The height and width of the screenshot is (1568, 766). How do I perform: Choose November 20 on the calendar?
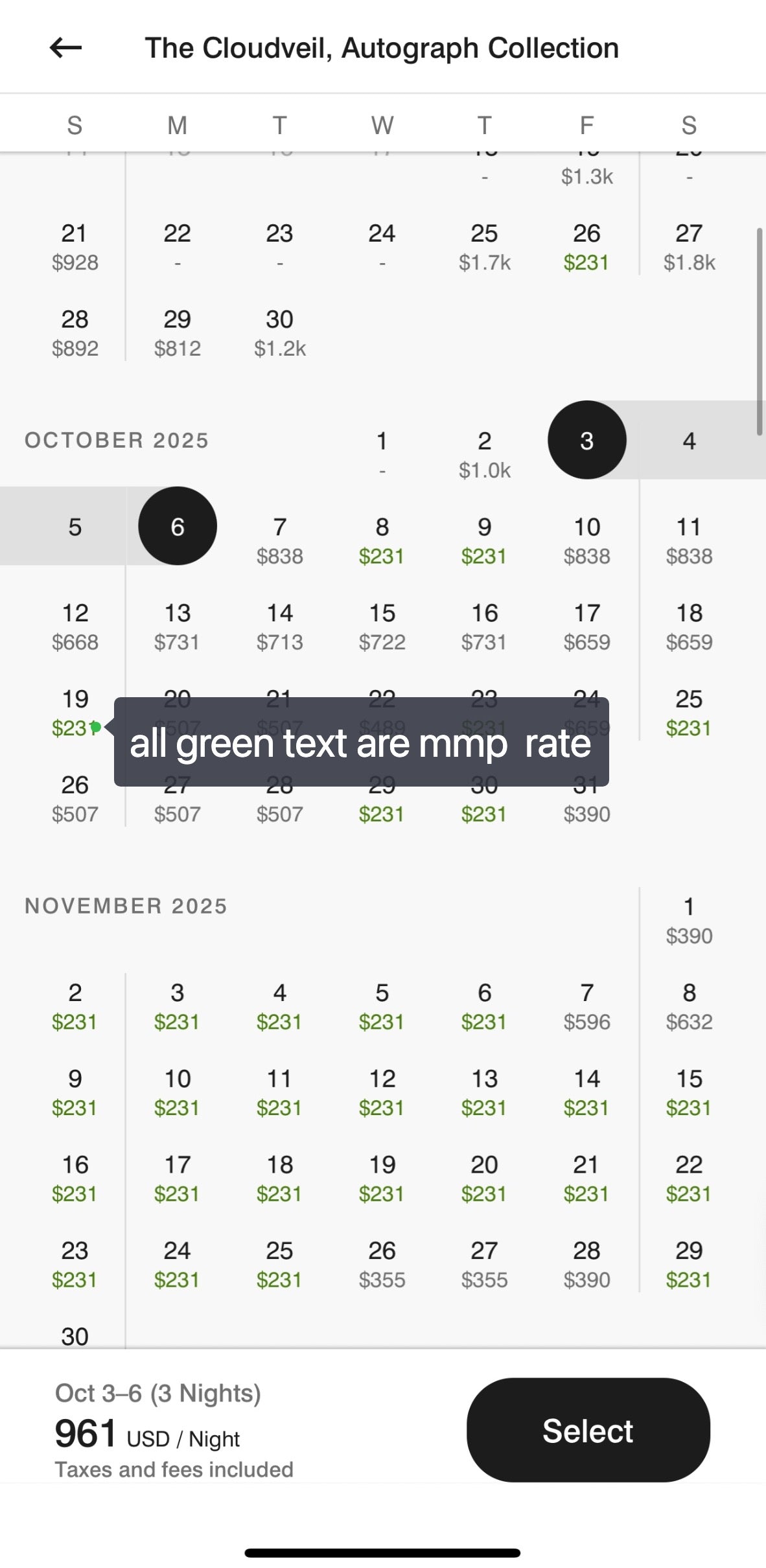[x=484, y=1177]
